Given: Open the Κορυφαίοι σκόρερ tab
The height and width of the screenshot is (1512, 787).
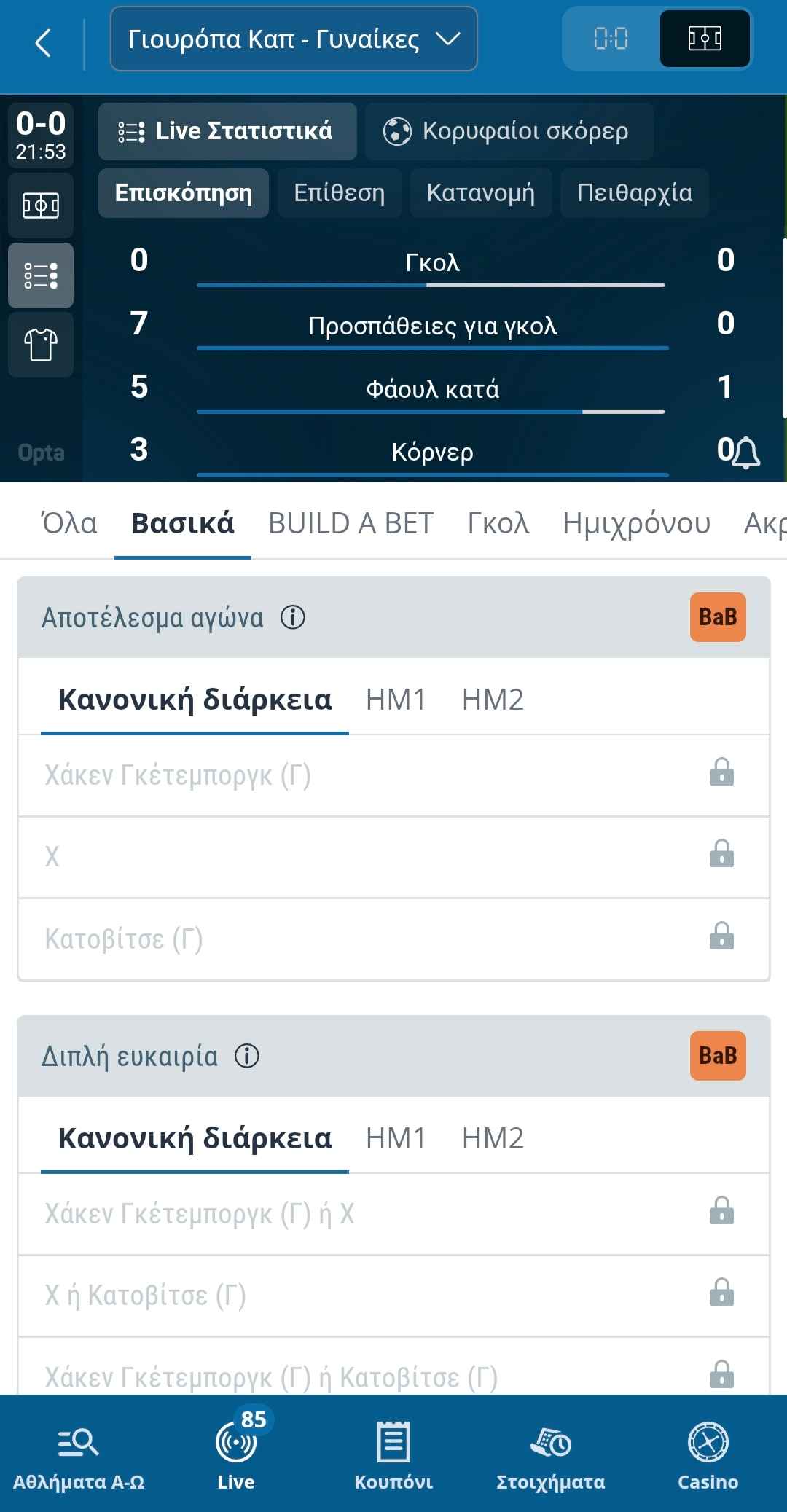Looking at the screenshot, I should [x=509, y=131].
